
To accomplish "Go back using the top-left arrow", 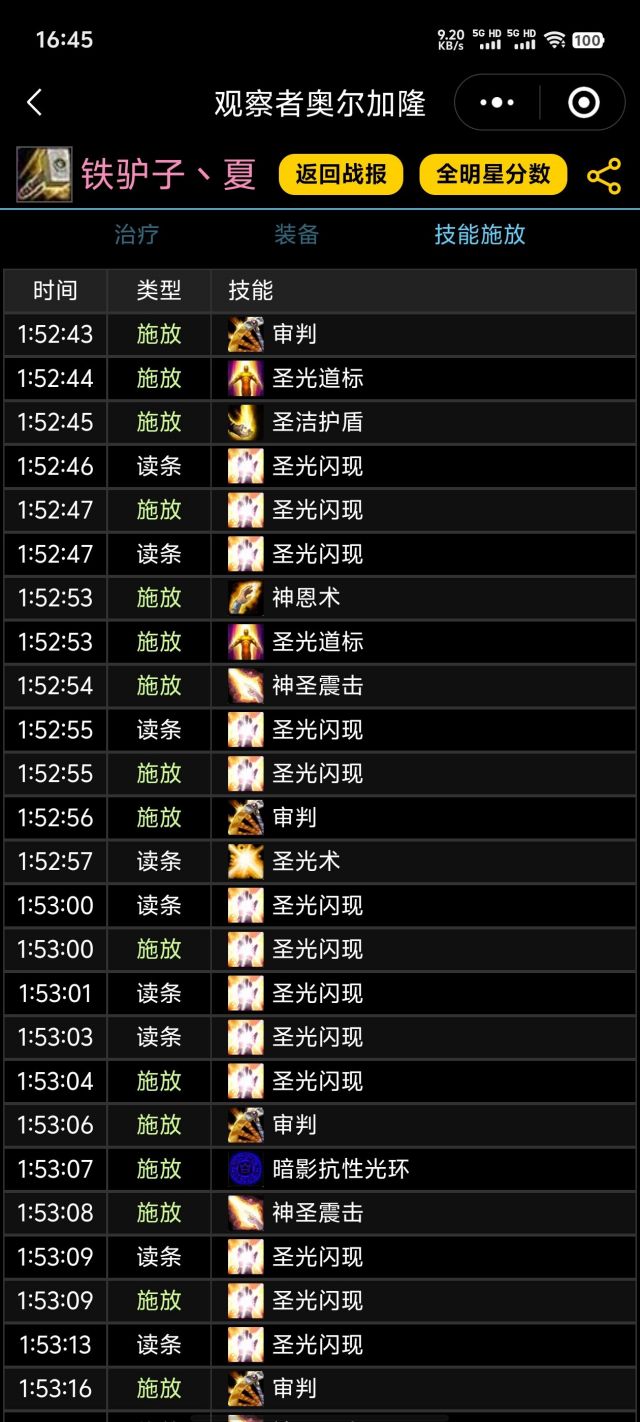I will (35, 102).
